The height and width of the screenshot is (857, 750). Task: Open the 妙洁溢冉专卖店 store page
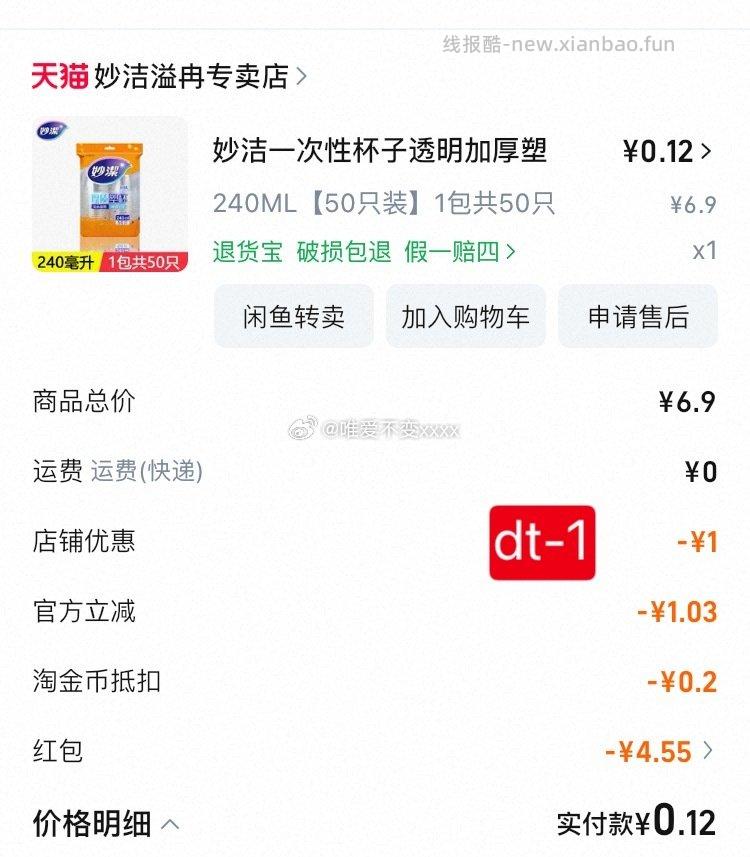pyautogui.click(x=190, y=75)
